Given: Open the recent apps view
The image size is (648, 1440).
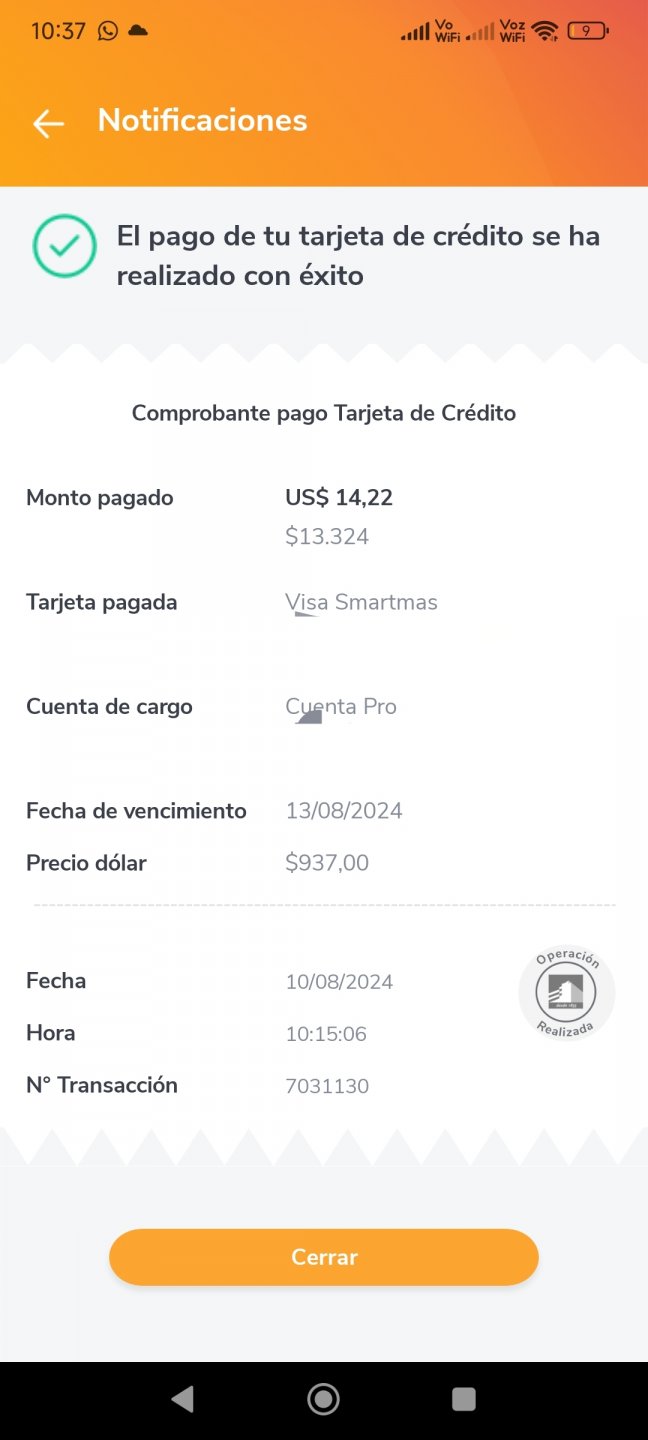Looking at the screenshot, I should pyautogui.click(x=463, y=1399).
